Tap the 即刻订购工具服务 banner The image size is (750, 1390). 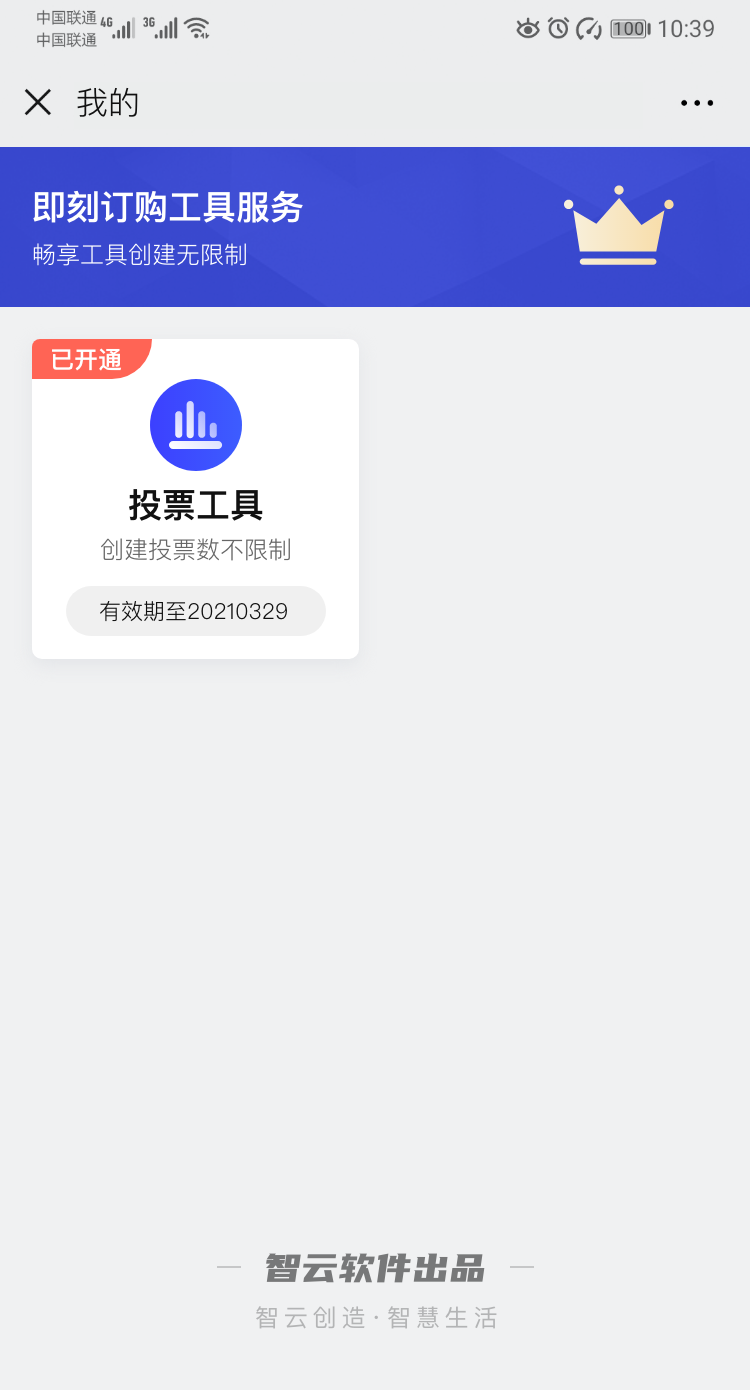point(374,227)
